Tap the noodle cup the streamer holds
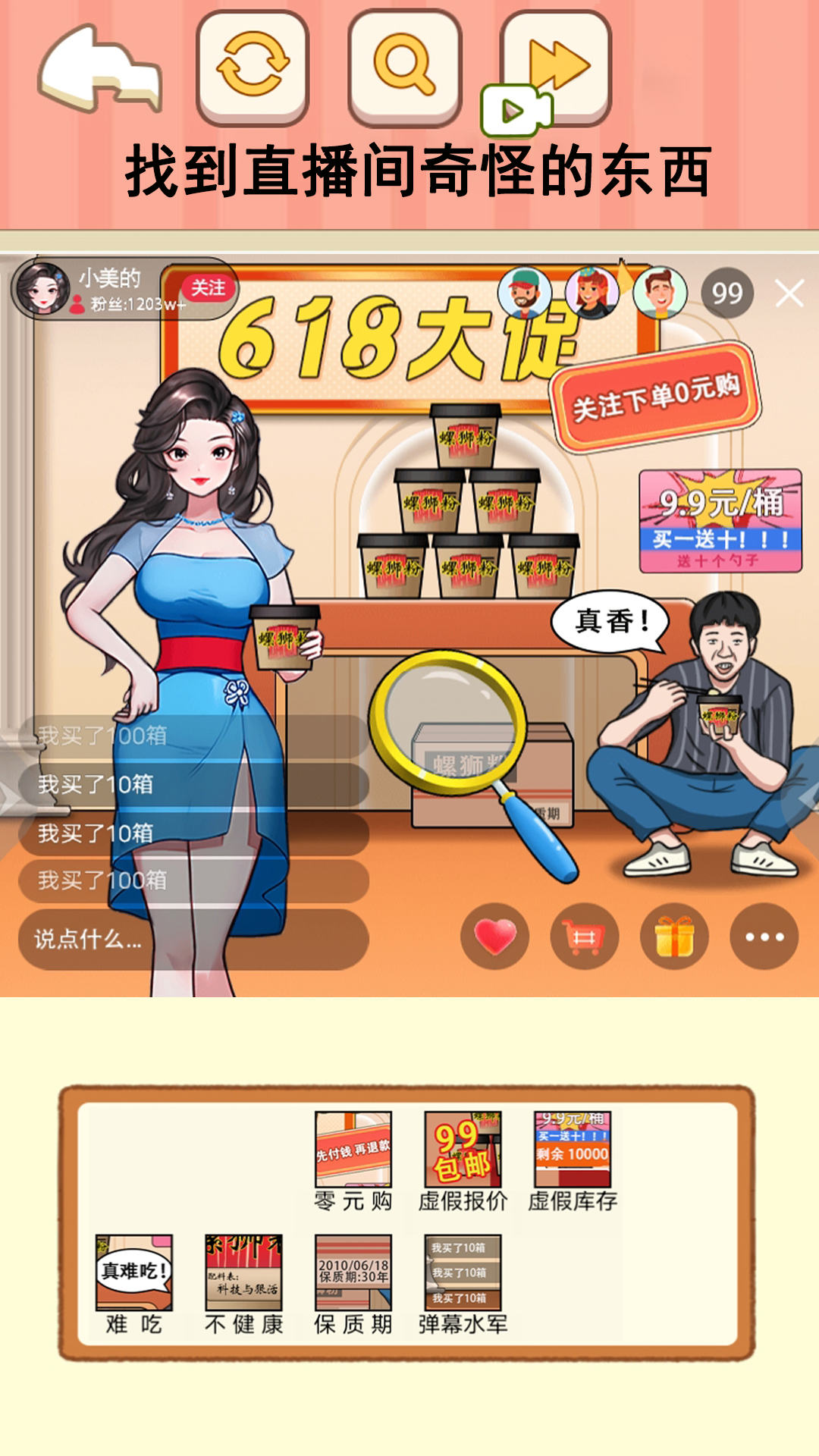819x1456 pixels. click(x=284, y=637)
